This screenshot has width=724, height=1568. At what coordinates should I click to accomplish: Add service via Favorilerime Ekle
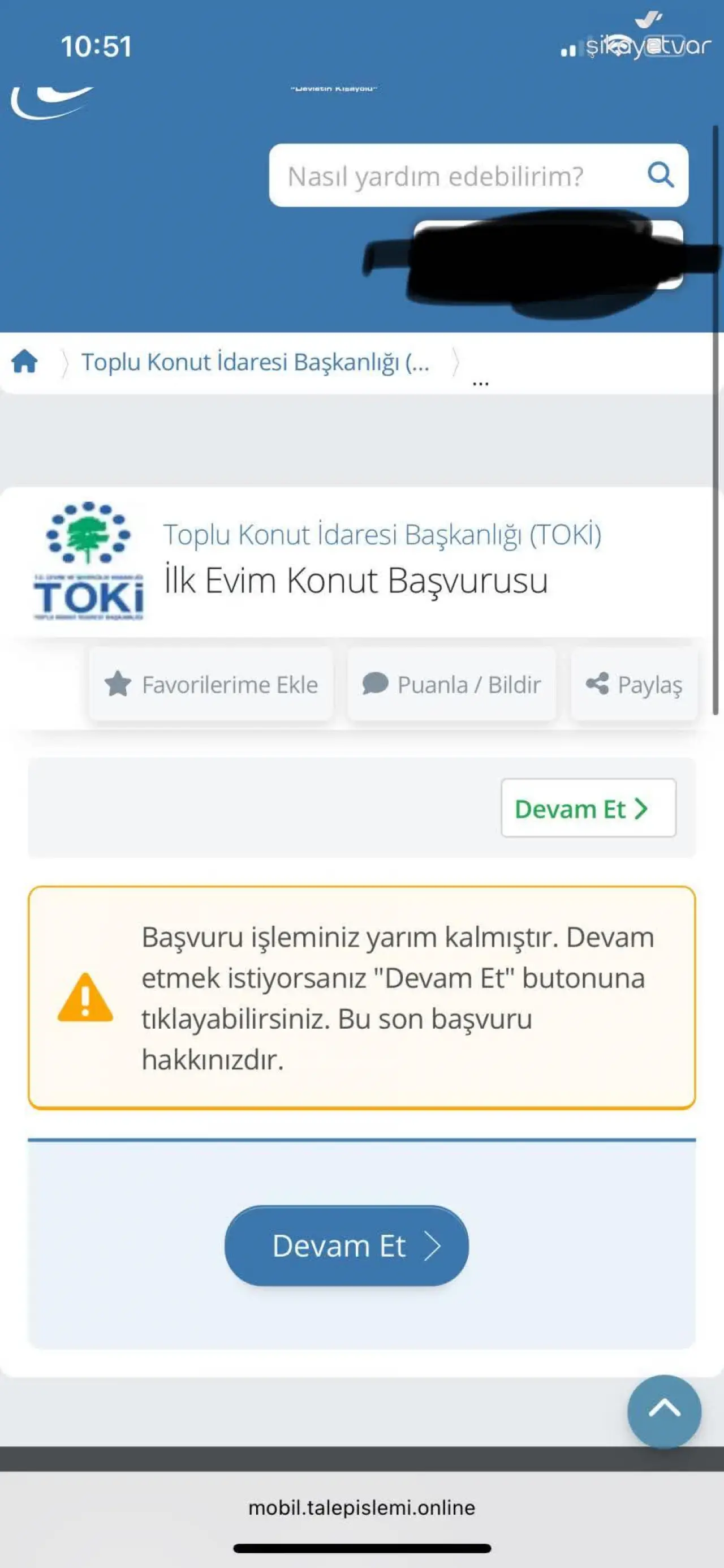pos(211,684)
